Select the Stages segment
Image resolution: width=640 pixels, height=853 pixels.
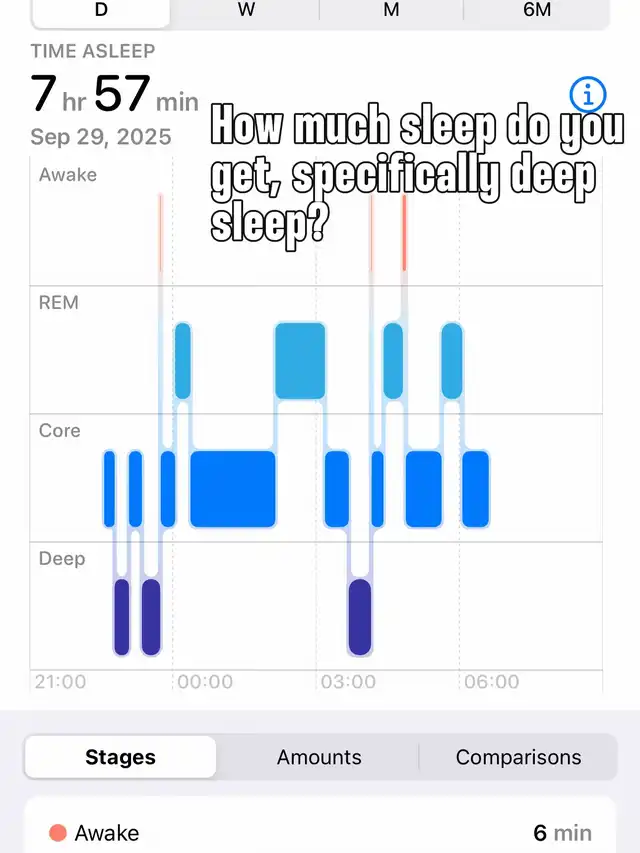(120, 757)
